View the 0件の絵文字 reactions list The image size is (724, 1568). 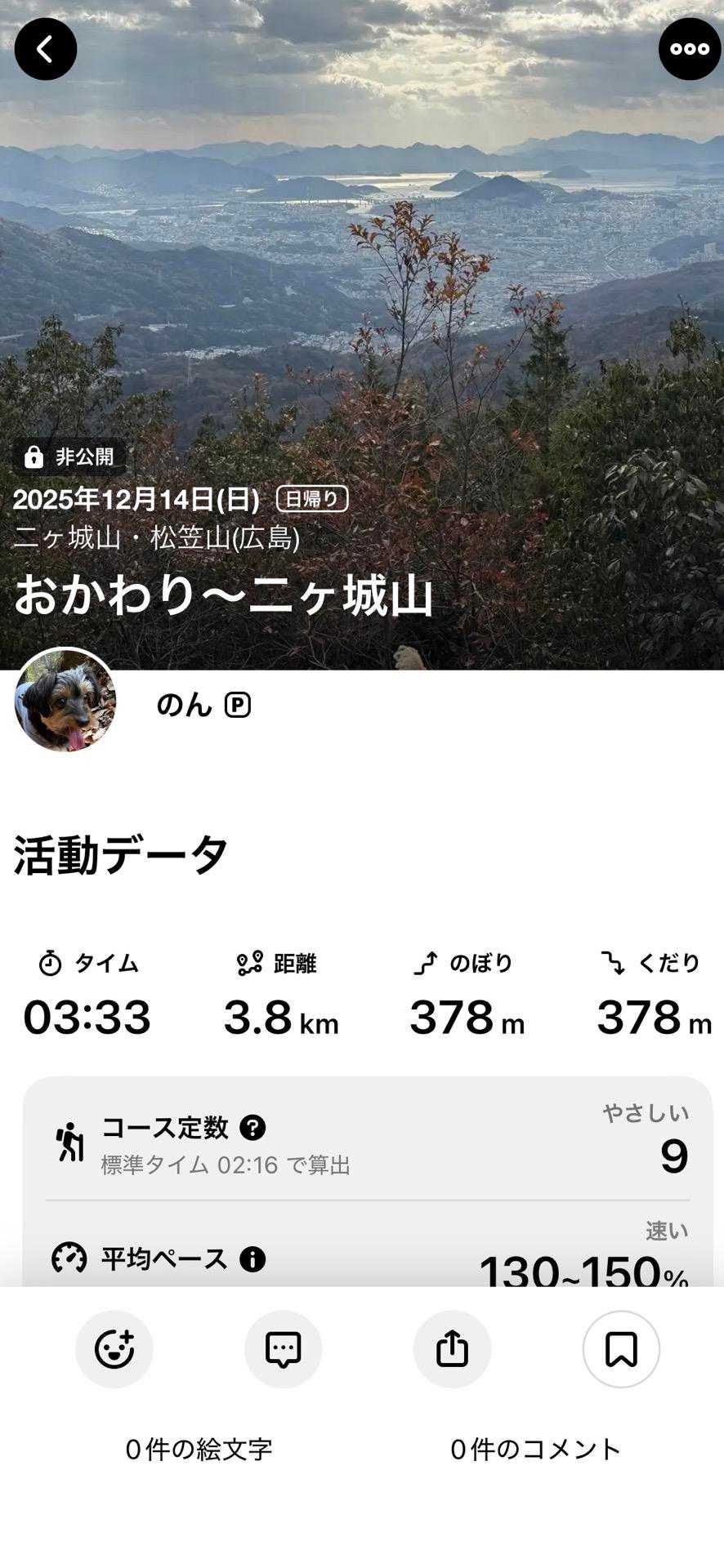pyautogui.click(x=199, y=1450)
